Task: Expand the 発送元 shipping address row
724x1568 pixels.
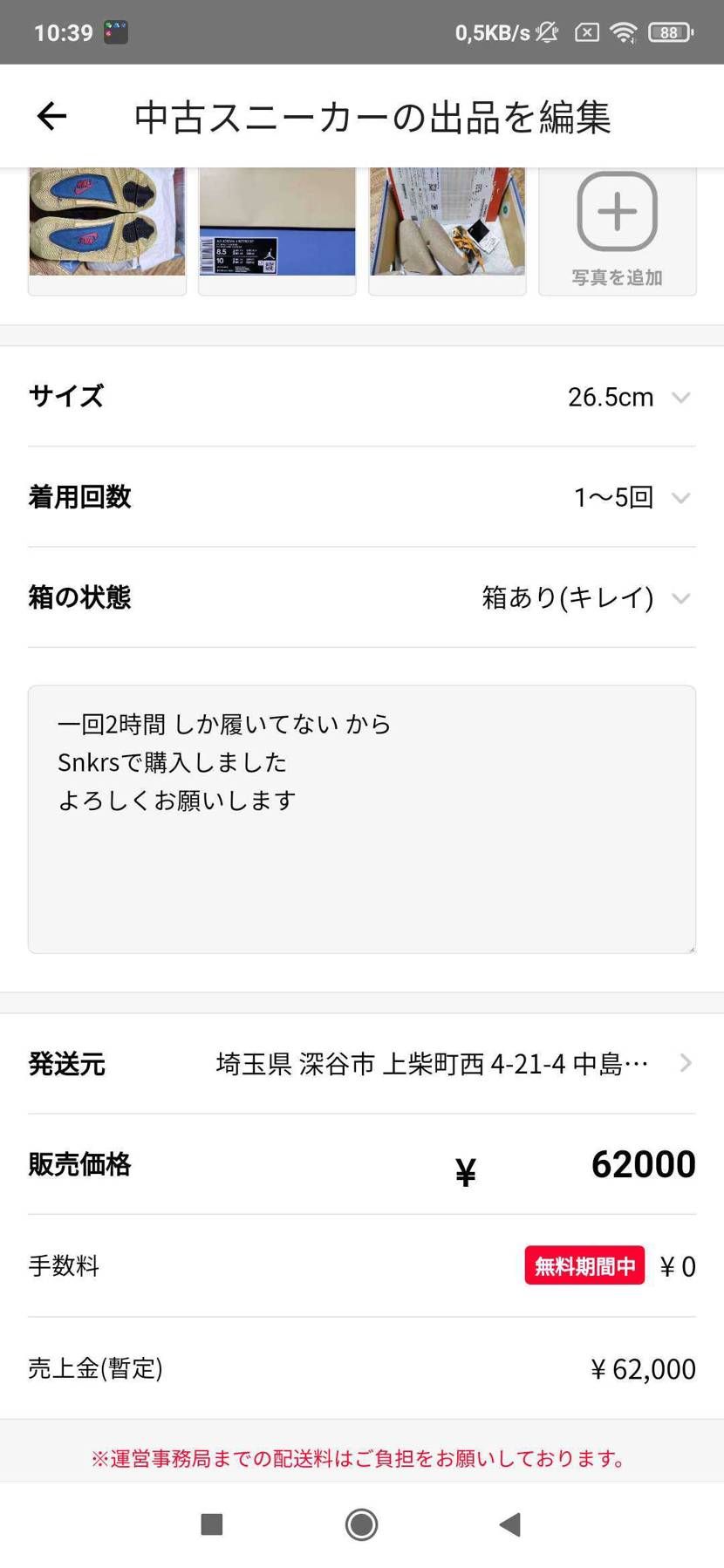Action: tap(686, 1063)
